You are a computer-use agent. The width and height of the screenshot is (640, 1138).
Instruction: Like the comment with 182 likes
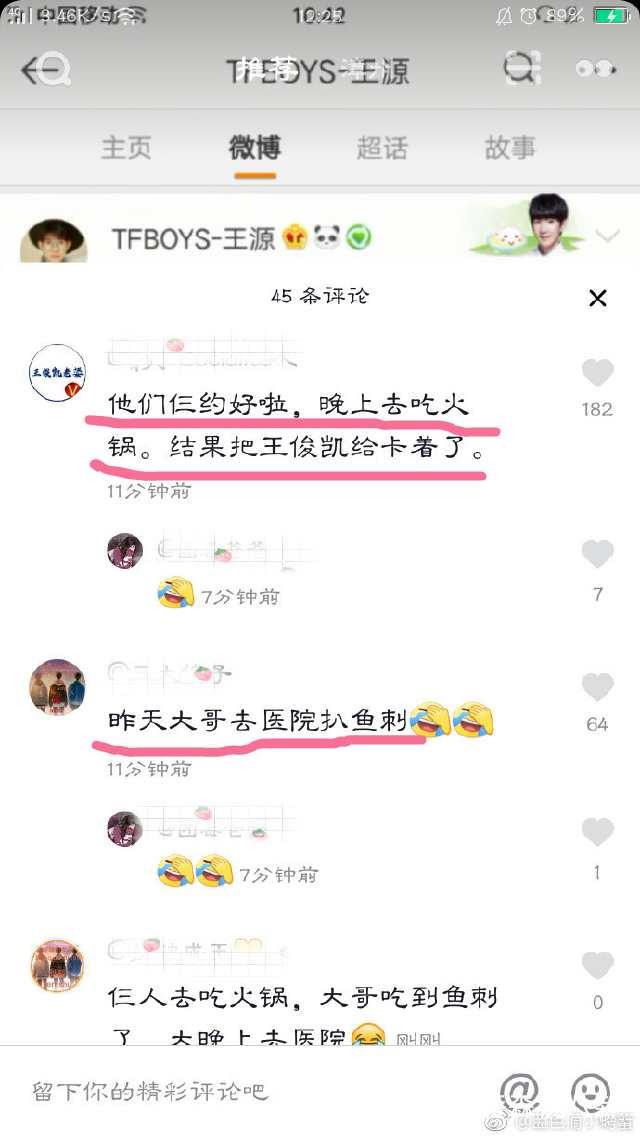[597, 374]
